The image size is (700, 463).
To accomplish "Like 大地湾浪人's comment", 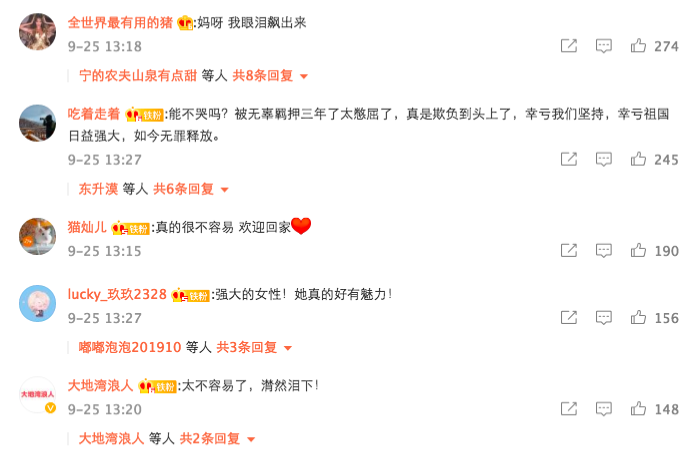I will 638,409.
